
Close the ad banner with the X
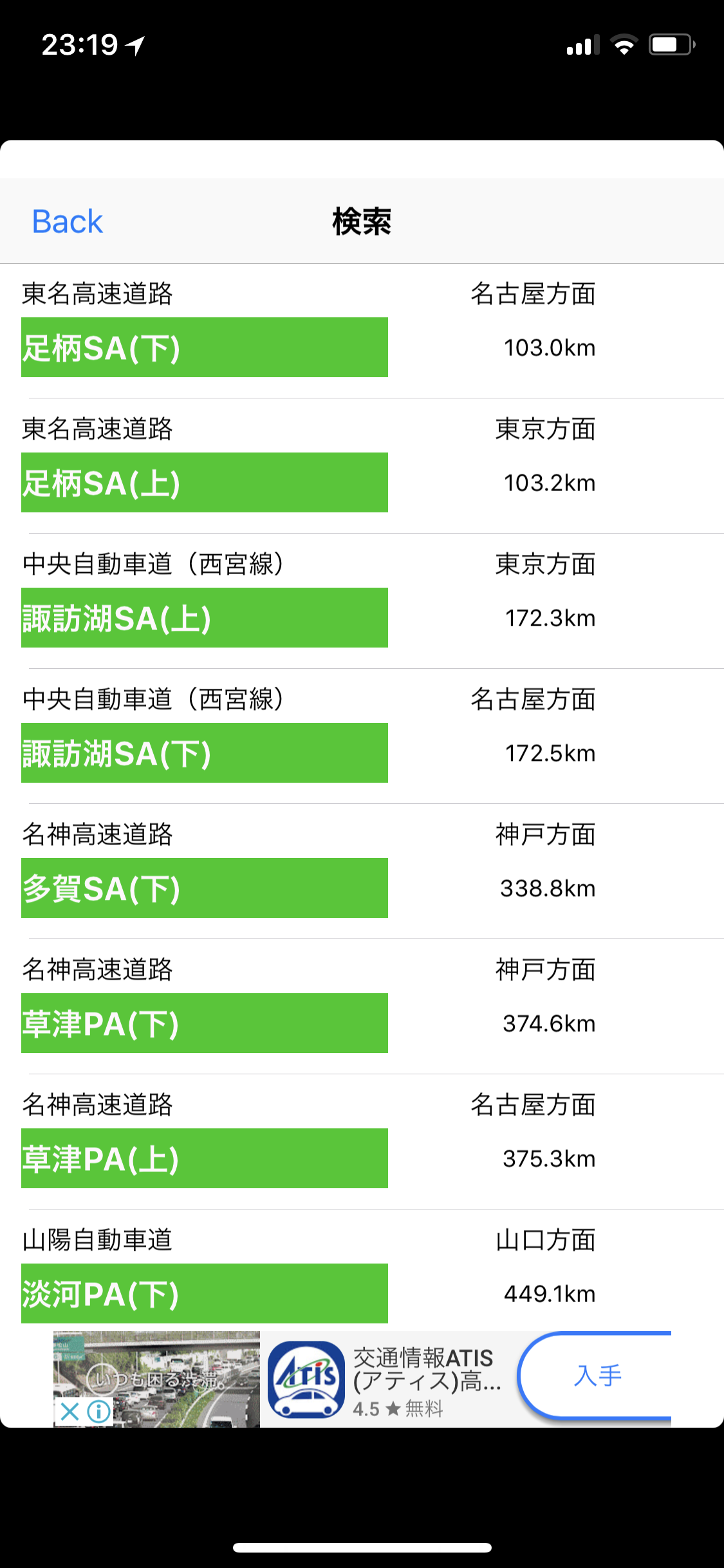point(70,1412)
